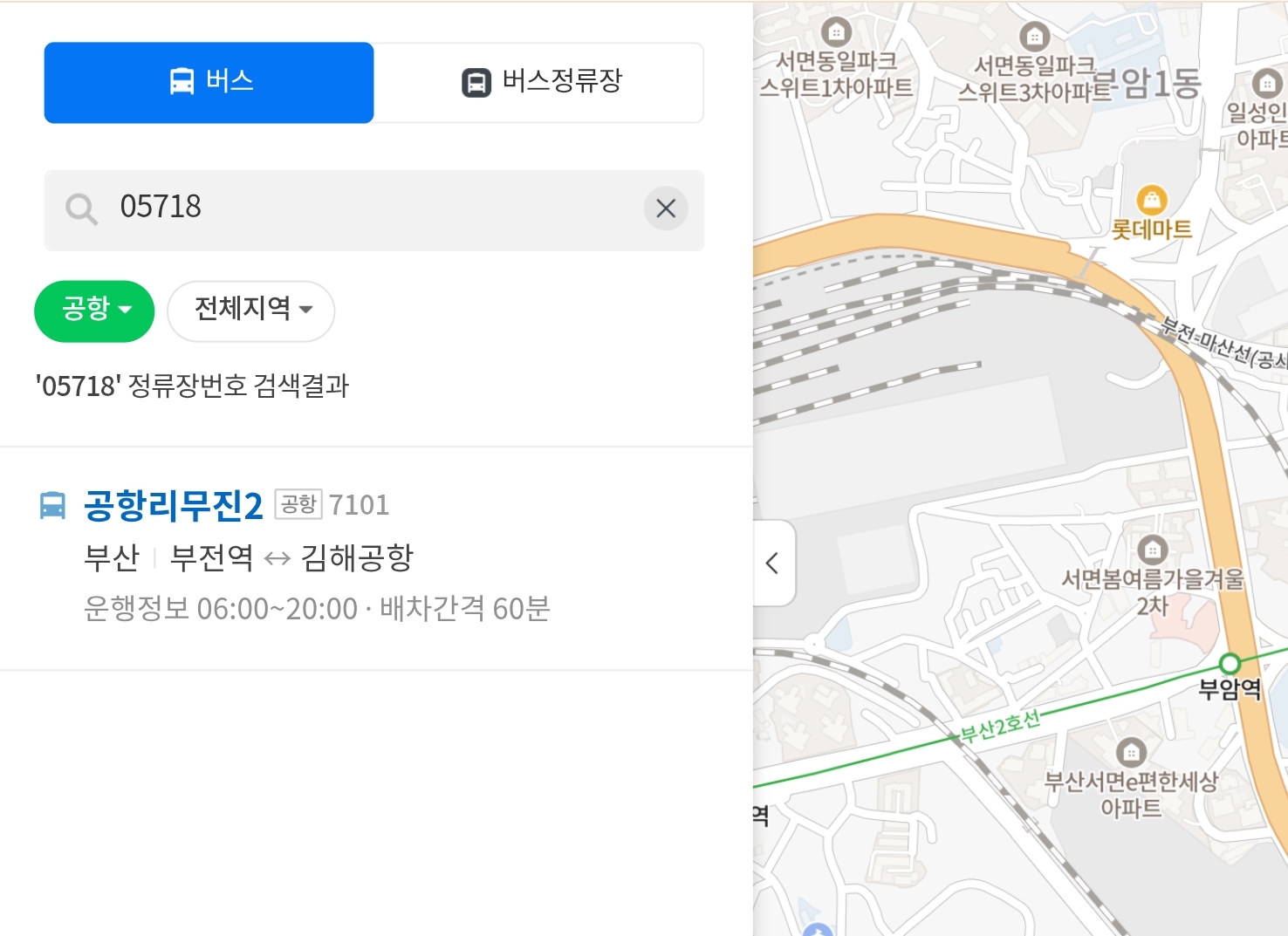Open the 공항 bus type dropdown
This screenshot has width=1288, height=936.
point(94,310)
